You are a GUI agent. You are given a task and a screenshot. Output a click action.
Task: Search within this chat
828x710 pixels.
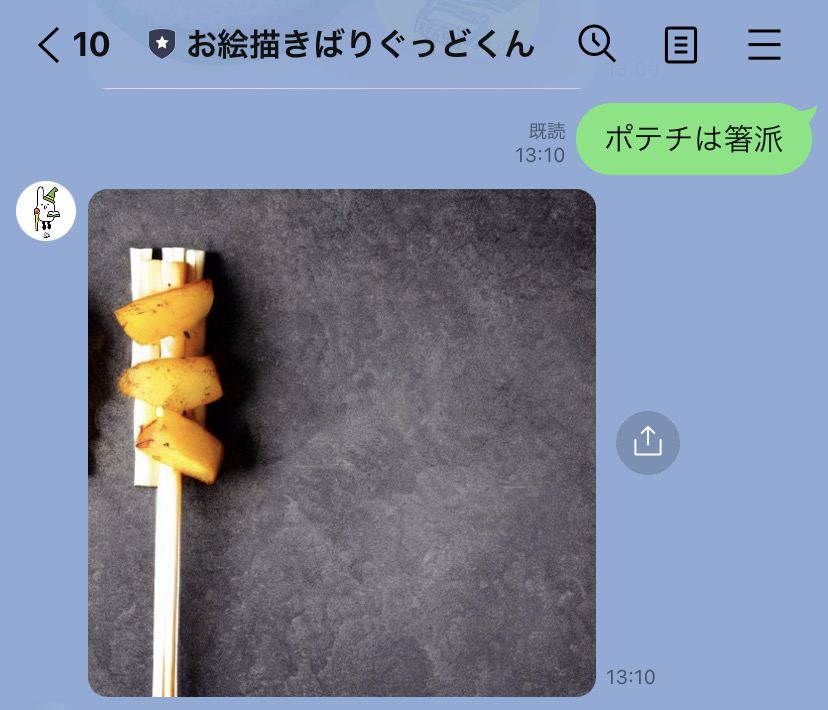[597, 45]
